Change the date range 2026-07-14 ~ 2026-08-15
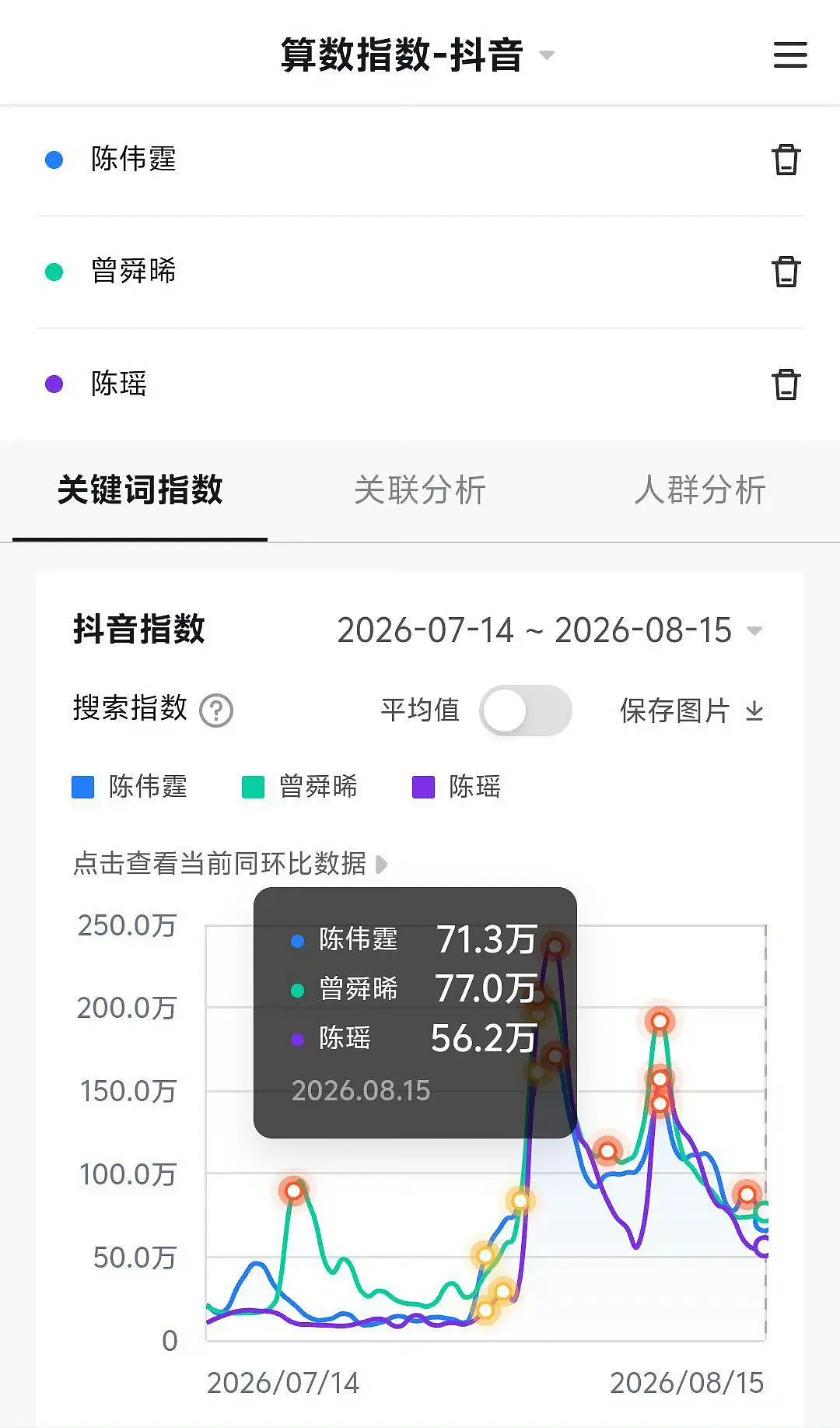This screenshot has width=840, height=1428. click(x=550, y=630)
